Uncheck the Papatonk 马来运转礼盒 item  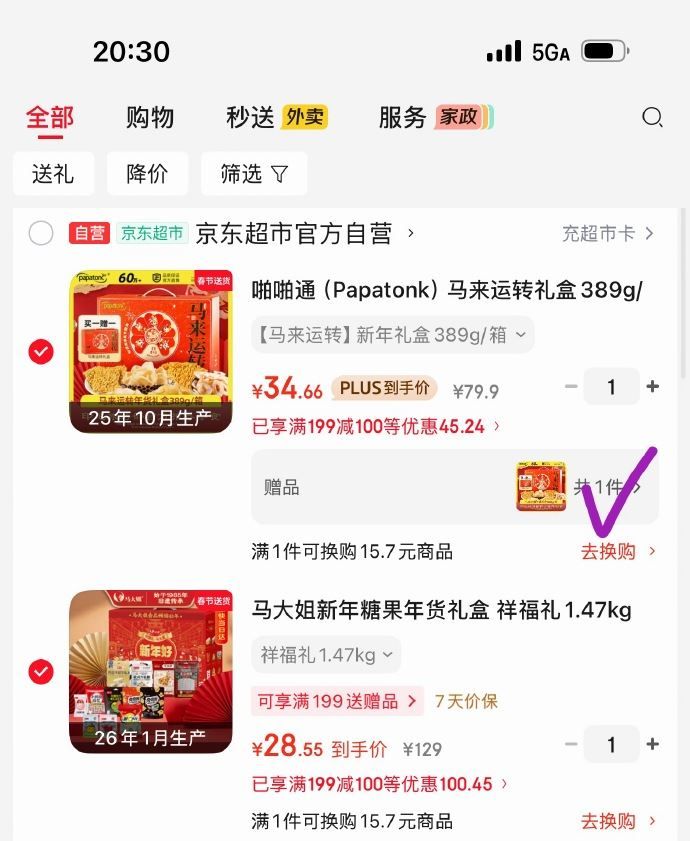tap(41, 351)
